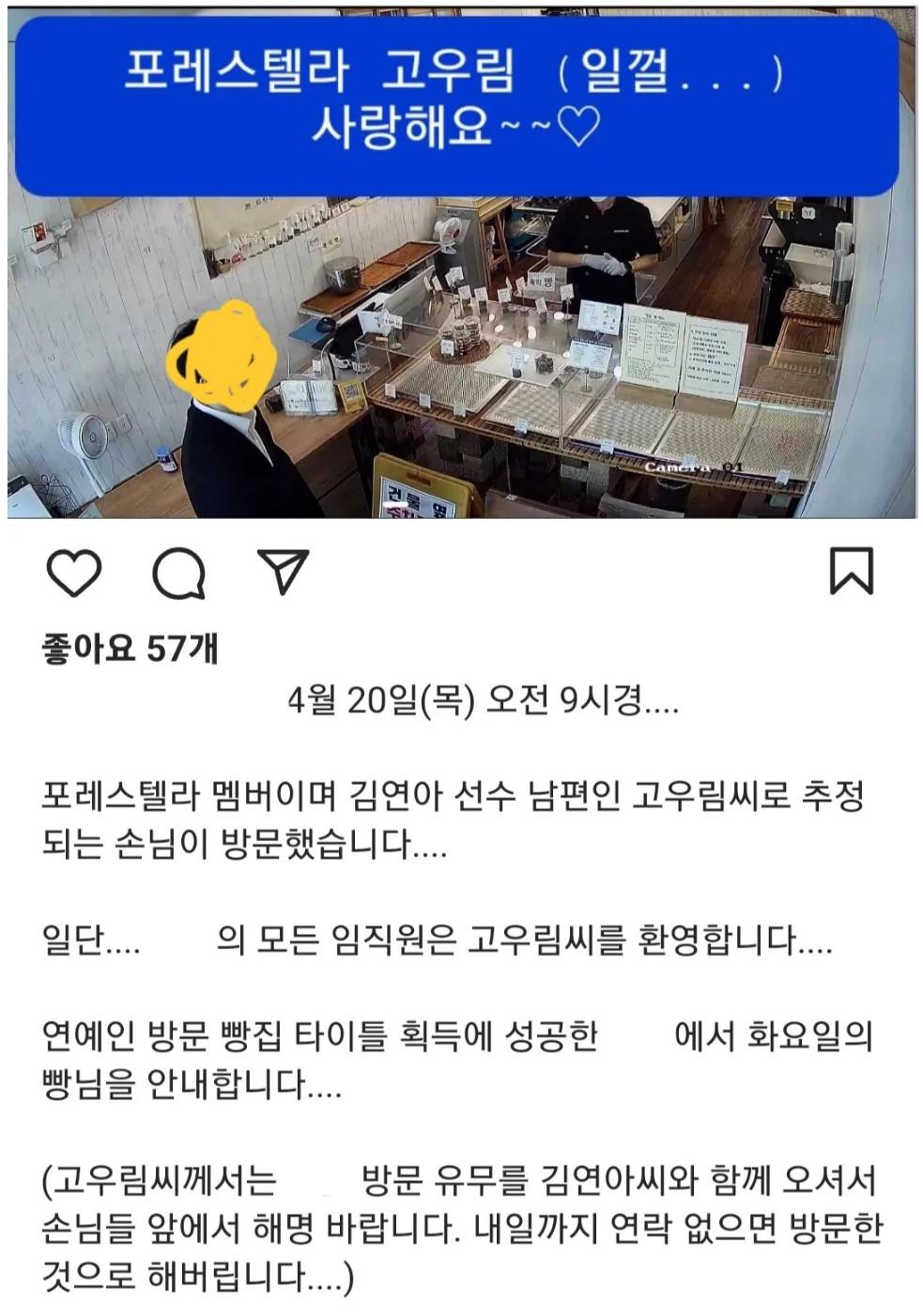Open the bakery CCTV post image
The image size is (923, 1316).
[x=460, y=357]
